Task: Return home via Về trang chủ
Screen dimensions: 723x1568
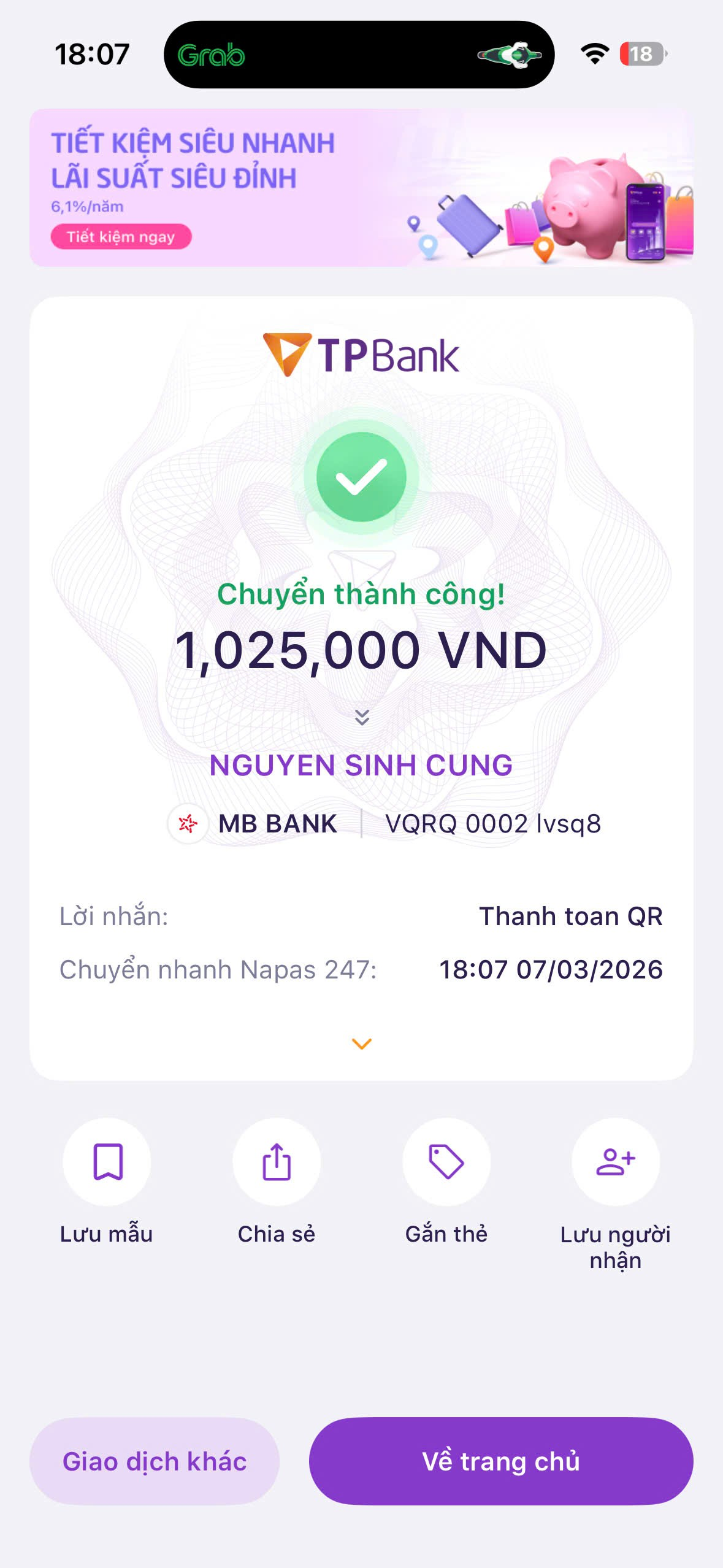Action: pyautogui.click(x=501, y=1461)
